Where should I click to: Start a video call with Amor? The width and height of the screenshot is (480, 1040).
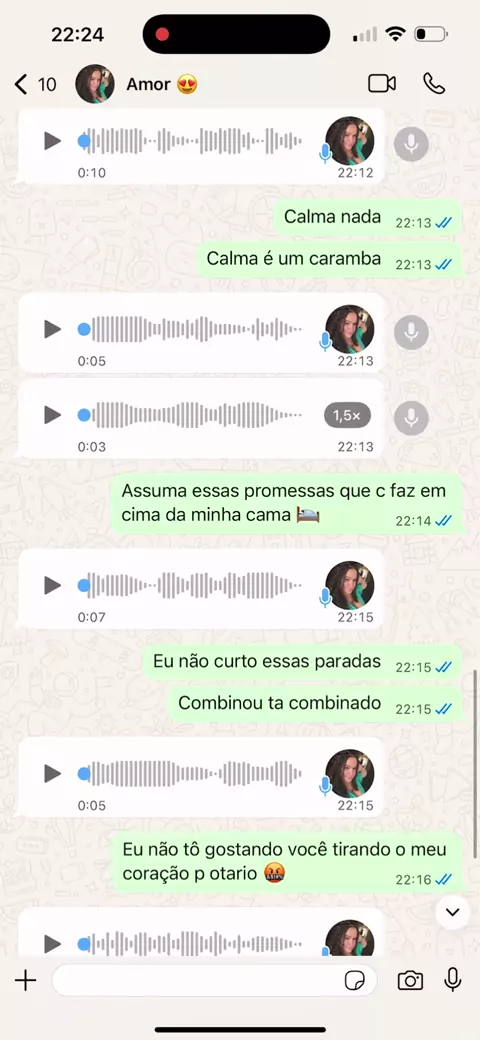pyautogui.click(x=382, y=84)
